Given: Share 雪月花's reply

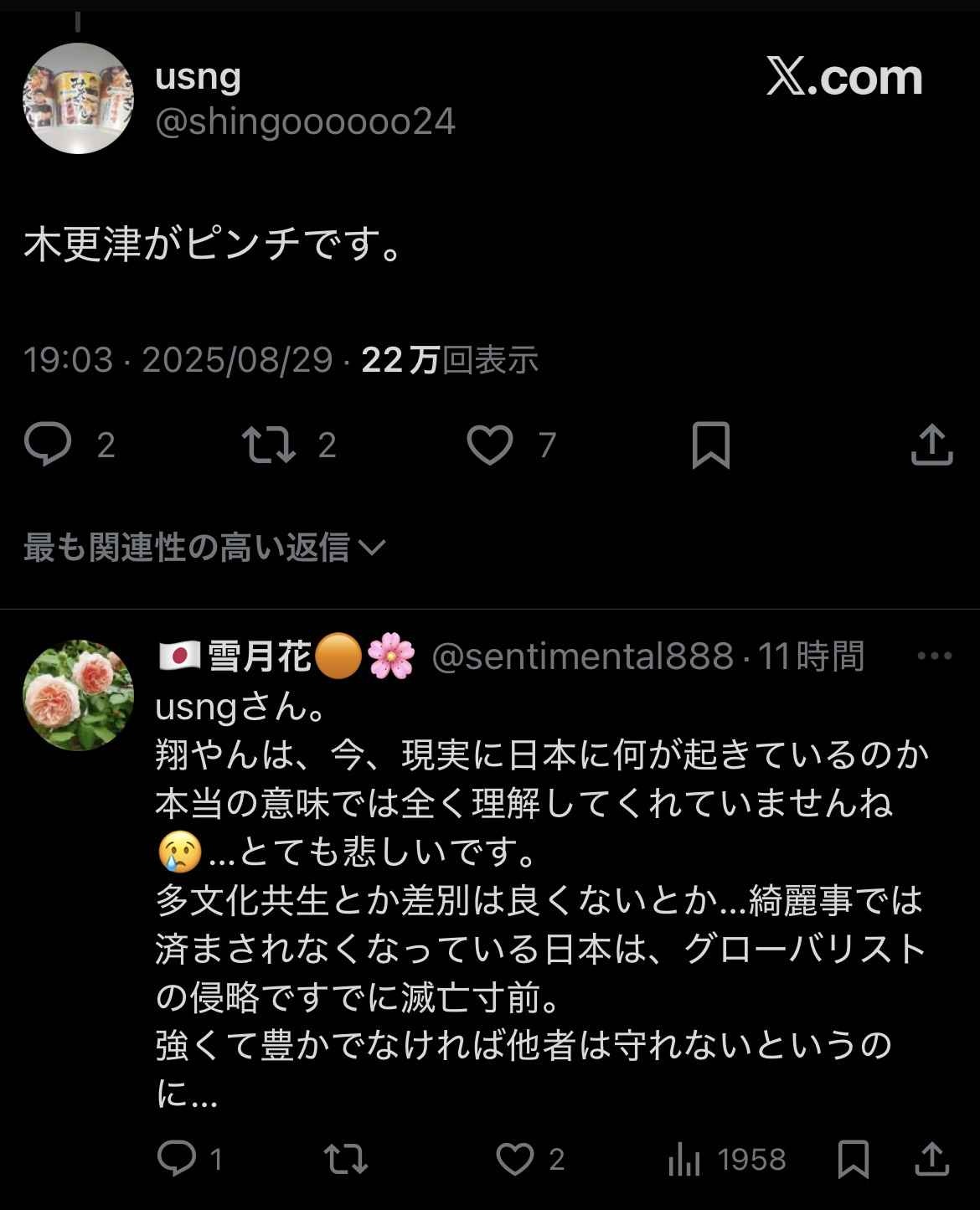Looking at the screenshot, I should [x=931, y=1159].
